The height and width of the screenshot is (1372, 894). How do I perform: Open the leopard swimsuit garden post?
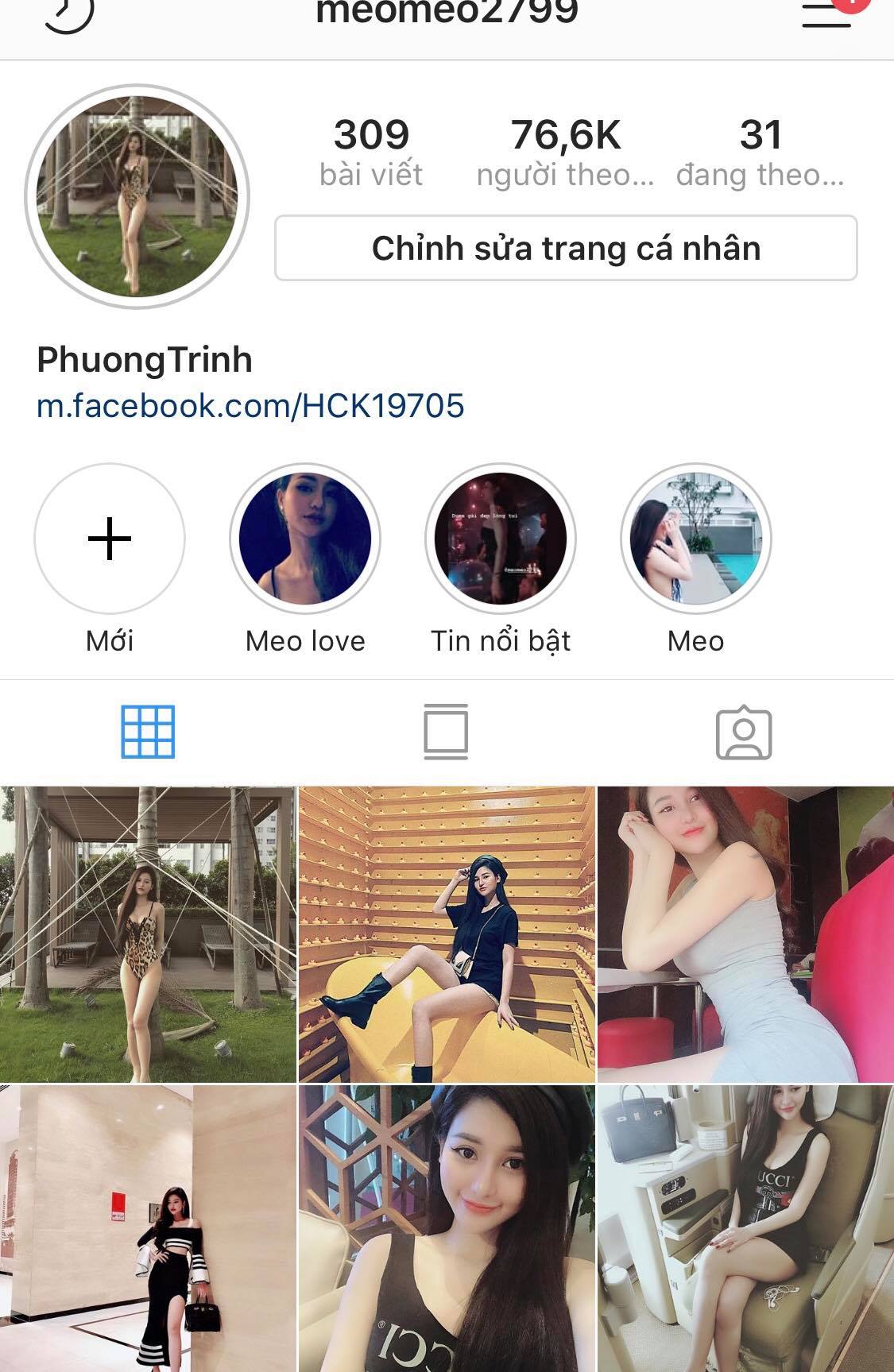tap(148, 934)
